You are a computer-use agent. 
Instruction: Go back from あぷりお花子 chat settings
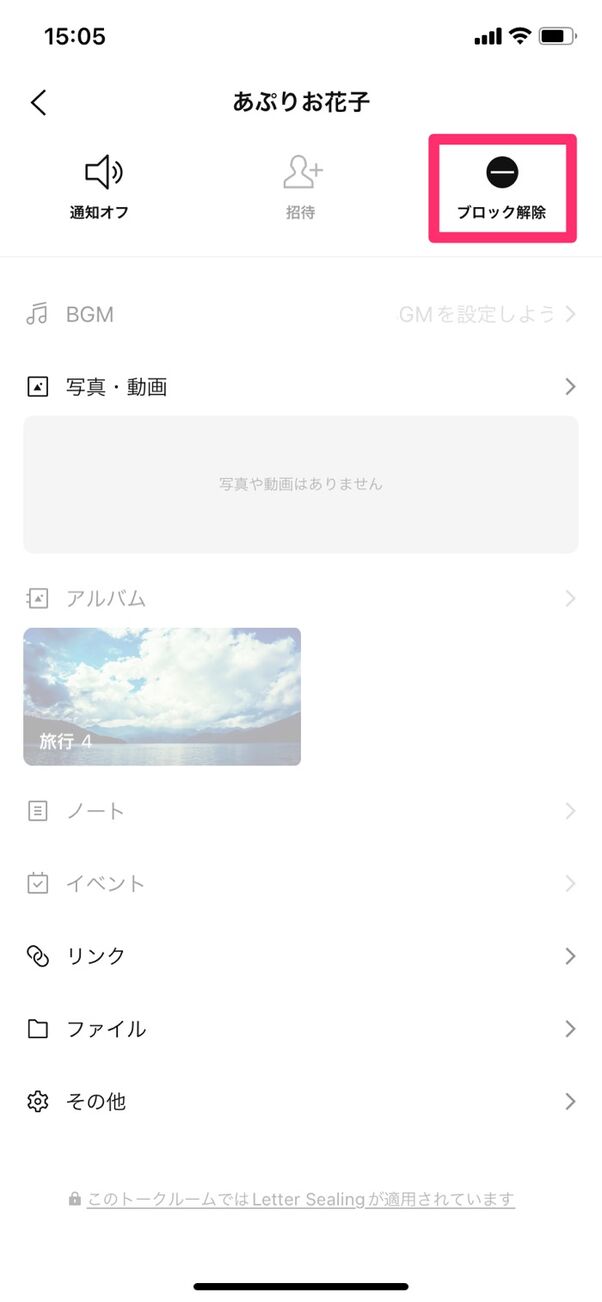pyautogui.click(x=39, y=102)
